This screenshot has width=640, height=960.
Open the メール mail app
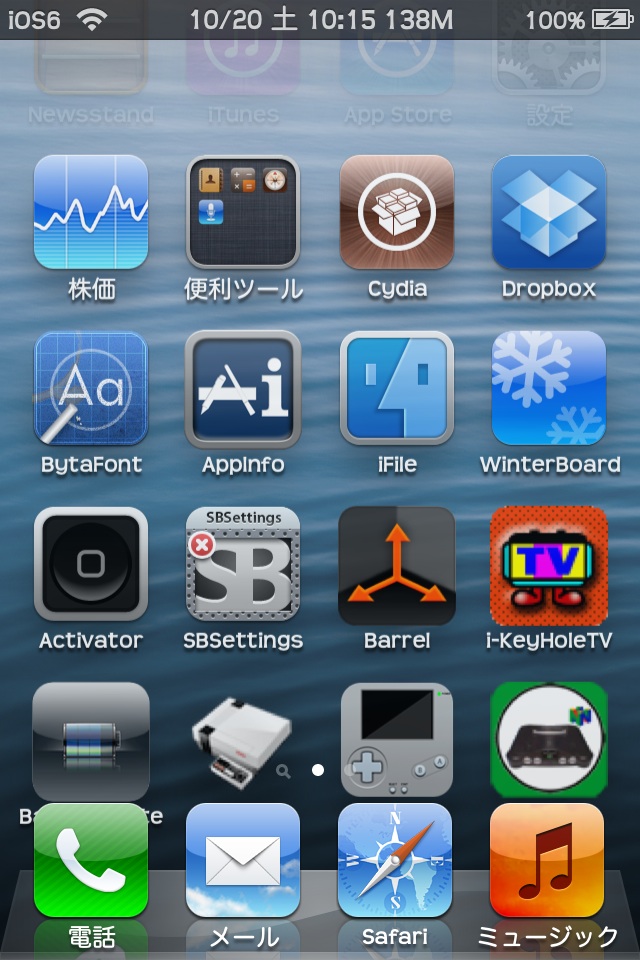click(x=243, y=862)
